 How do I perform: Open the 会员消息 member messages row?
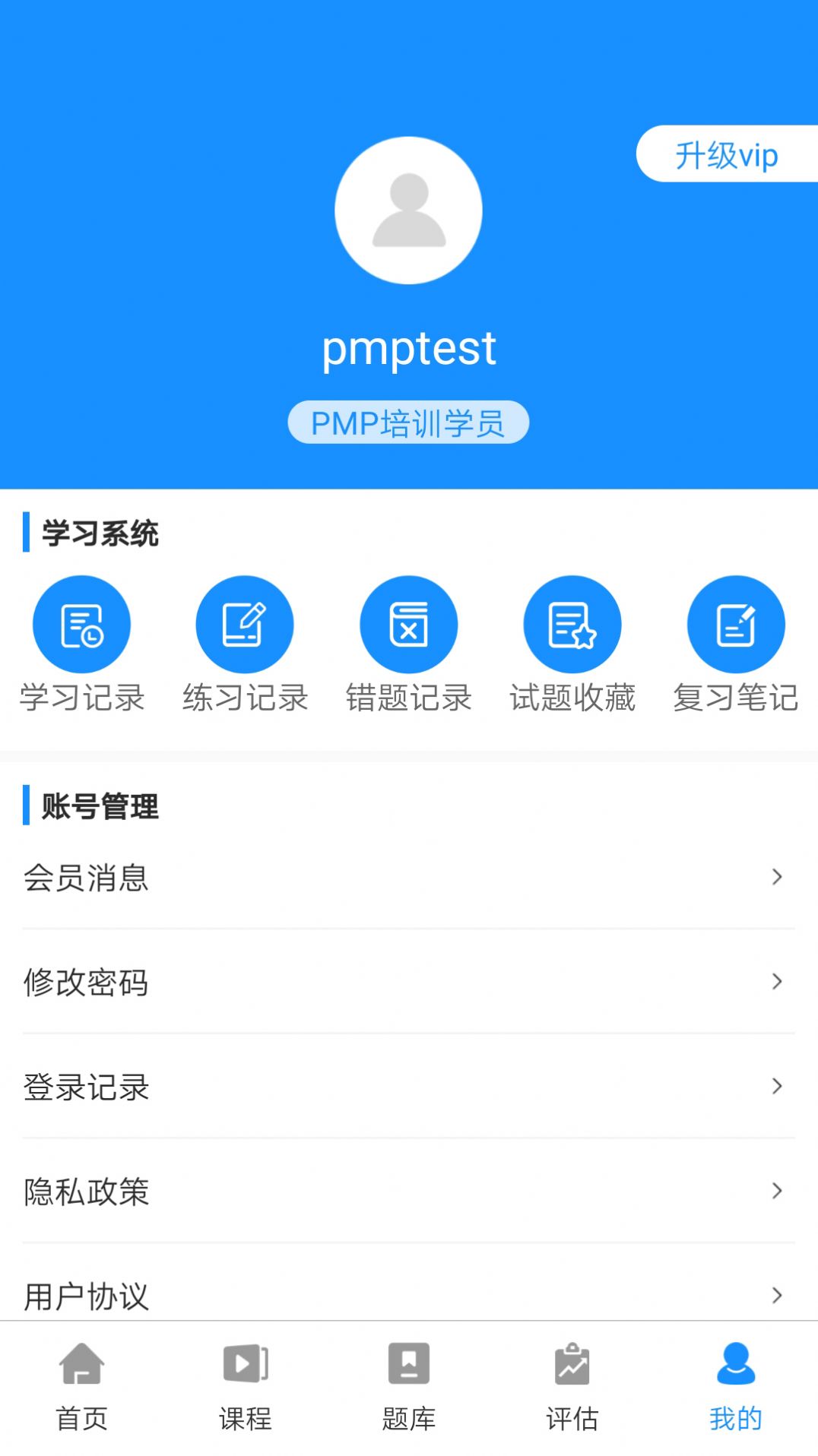(x=409, y=877)
